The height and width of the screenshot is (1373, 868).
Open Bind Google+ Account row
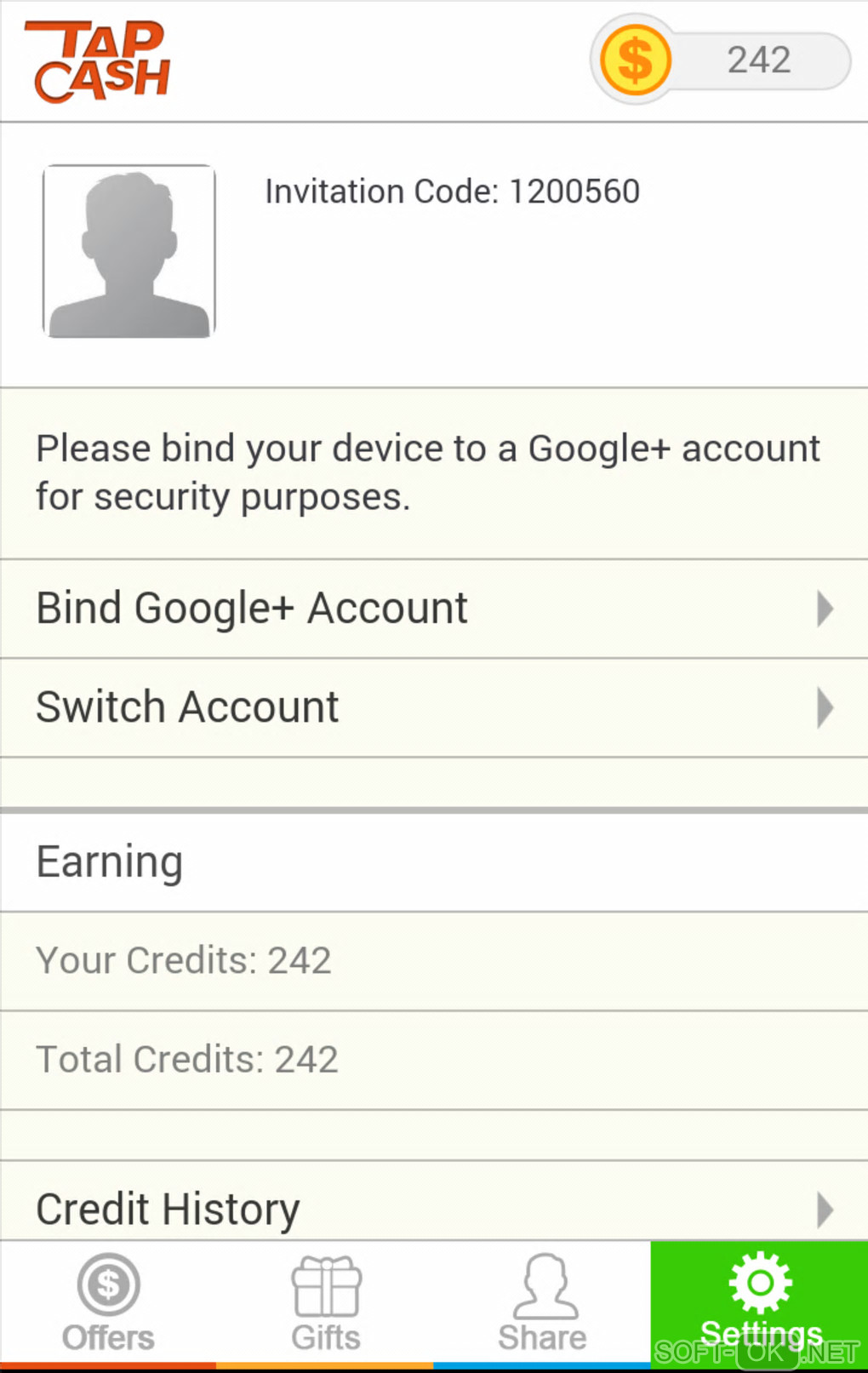pyautogui.click(x=434, y=609)
